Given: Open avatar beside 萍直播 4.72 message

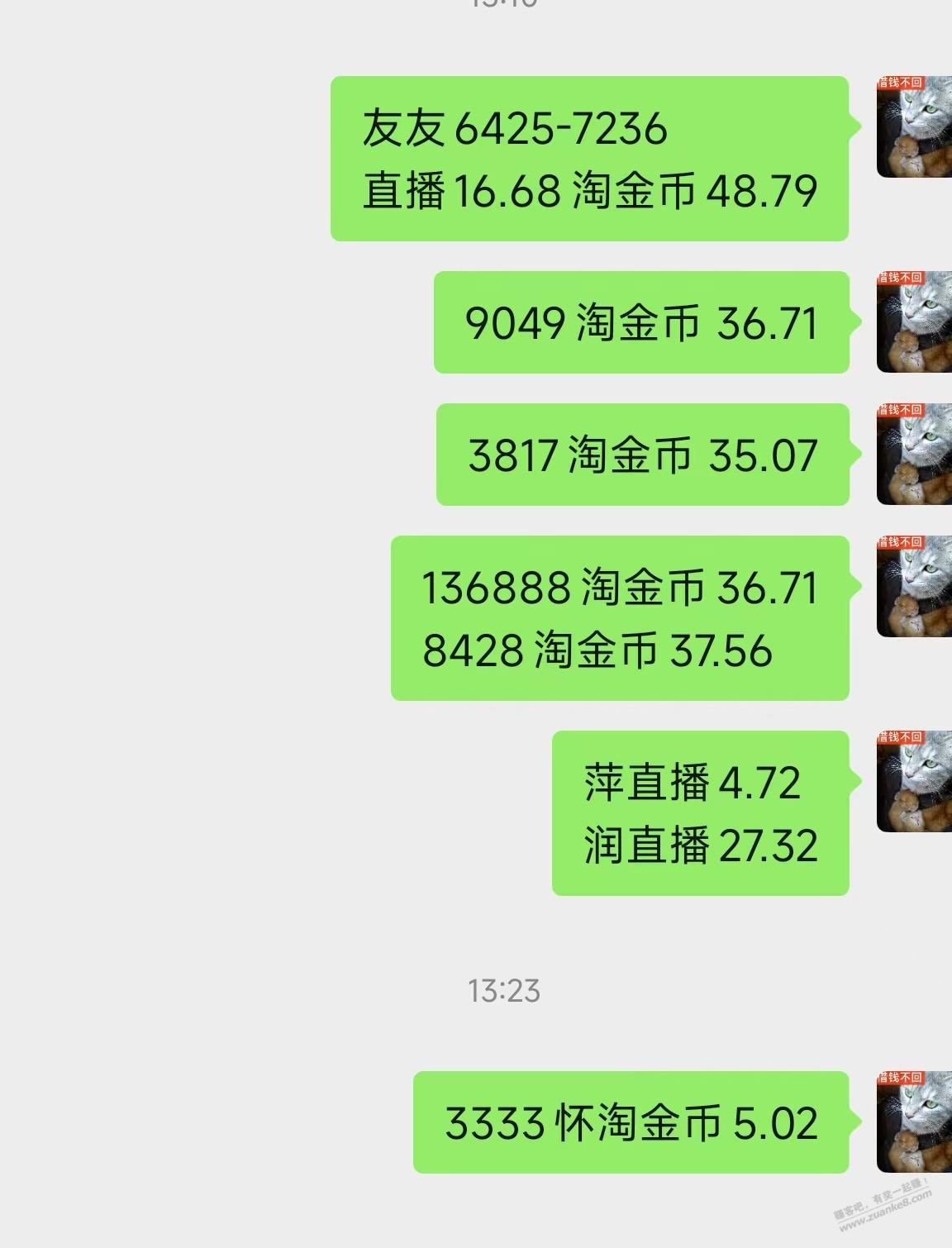Looking at the screenshot, I should [x=914, y=782].
